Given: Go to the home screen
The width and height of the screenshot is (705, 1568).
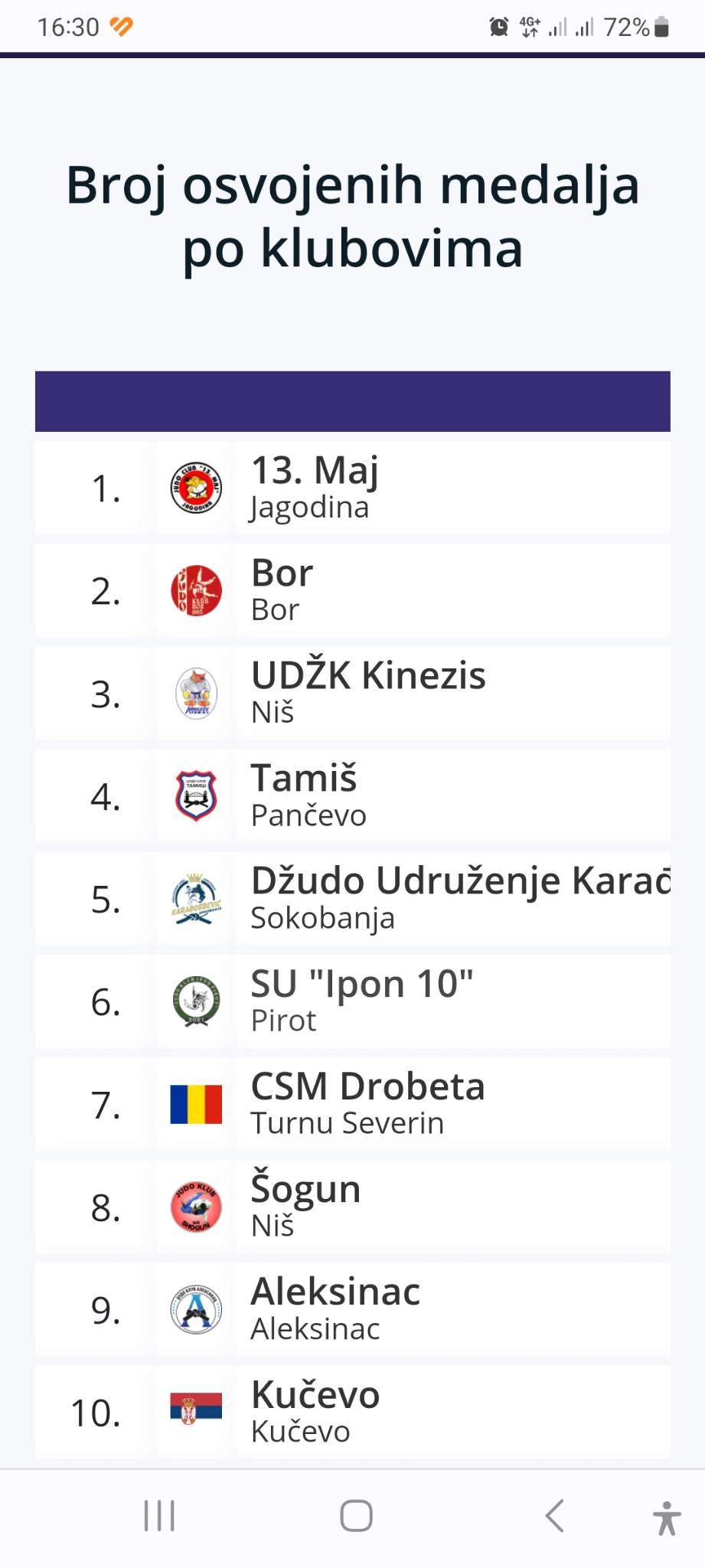Looking at the screenshot, I should 356,1515.
